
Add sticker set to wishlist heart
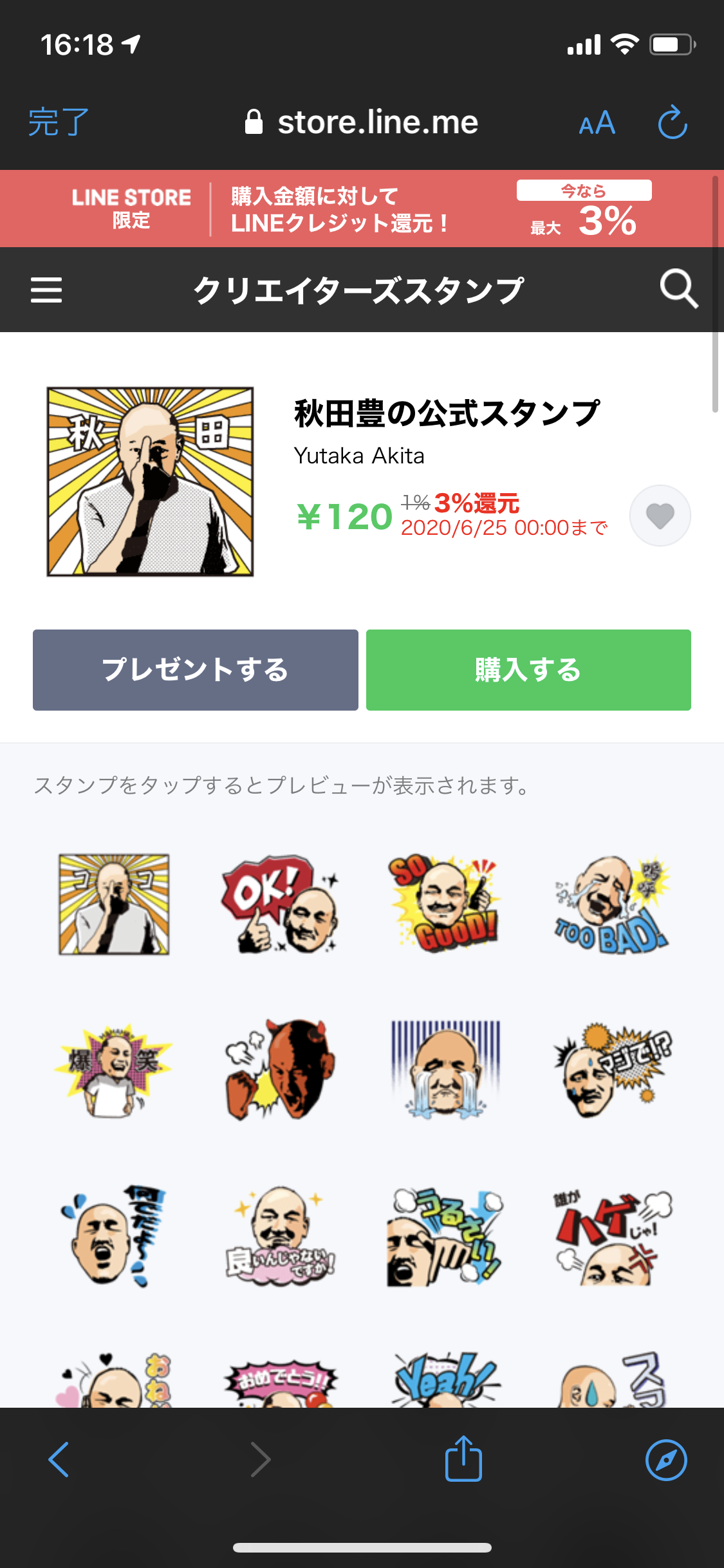(660, 516)
